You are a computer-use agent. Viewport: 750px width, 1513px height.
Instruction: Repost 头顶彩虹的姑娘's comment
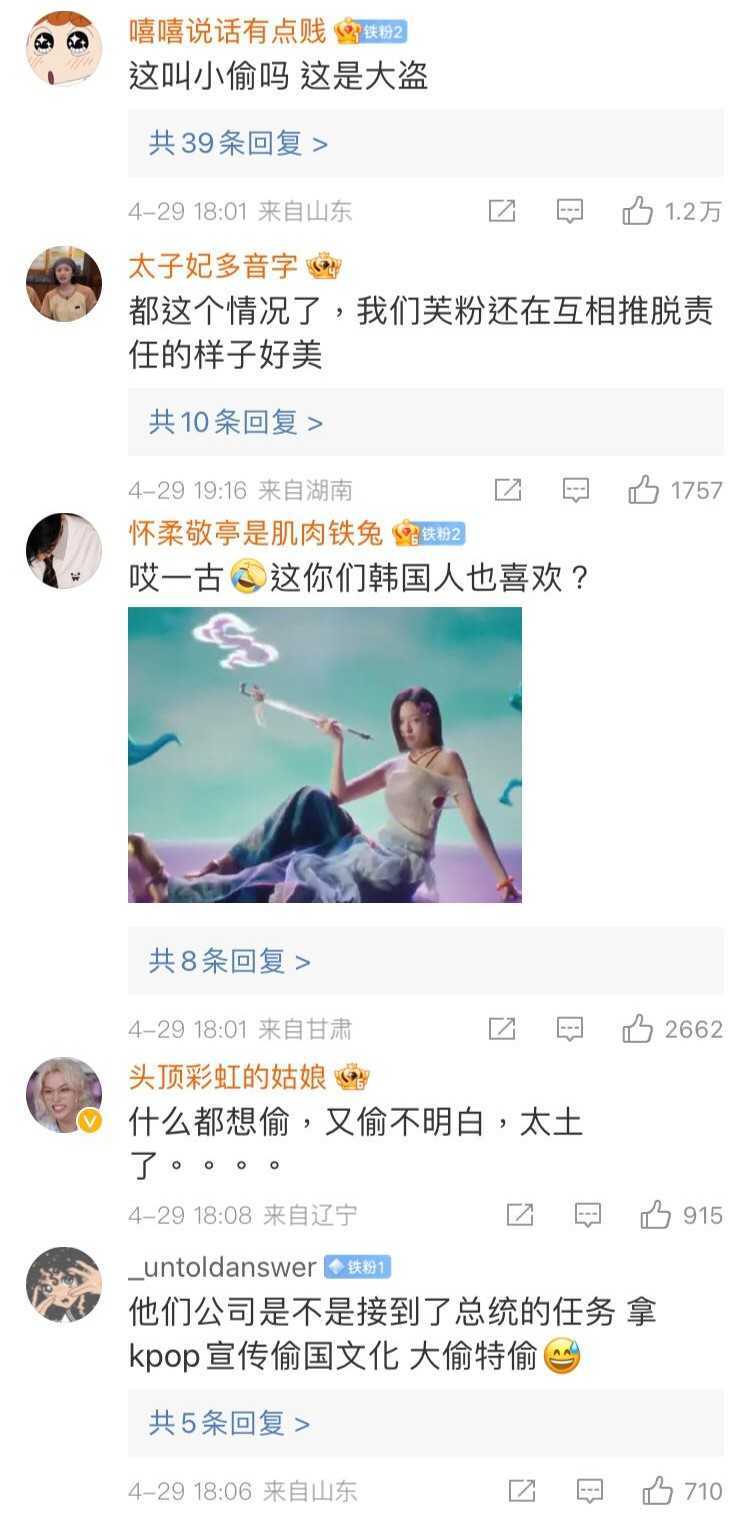pos(519,1215)
